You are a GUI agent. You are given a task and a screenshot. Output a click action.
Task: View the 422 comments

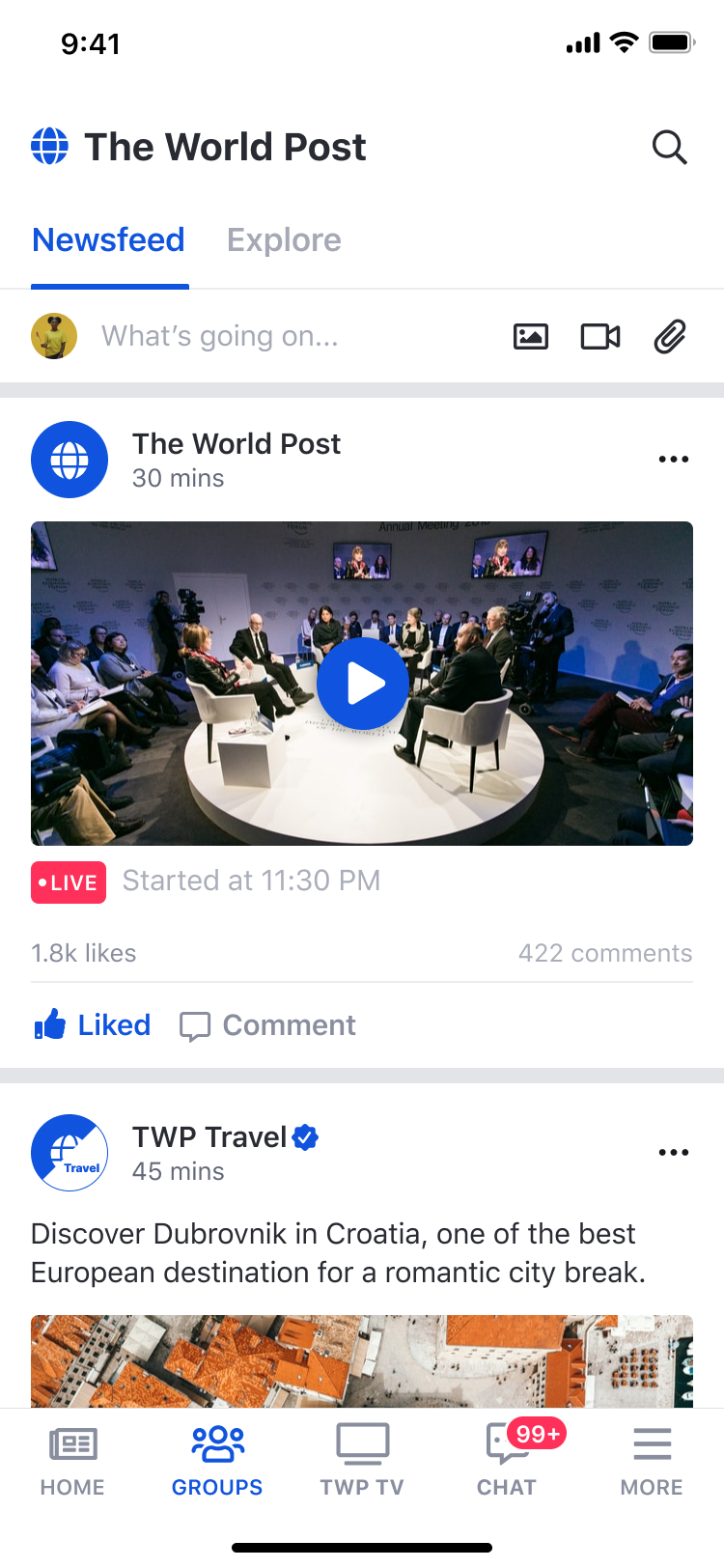coord(604,954)
